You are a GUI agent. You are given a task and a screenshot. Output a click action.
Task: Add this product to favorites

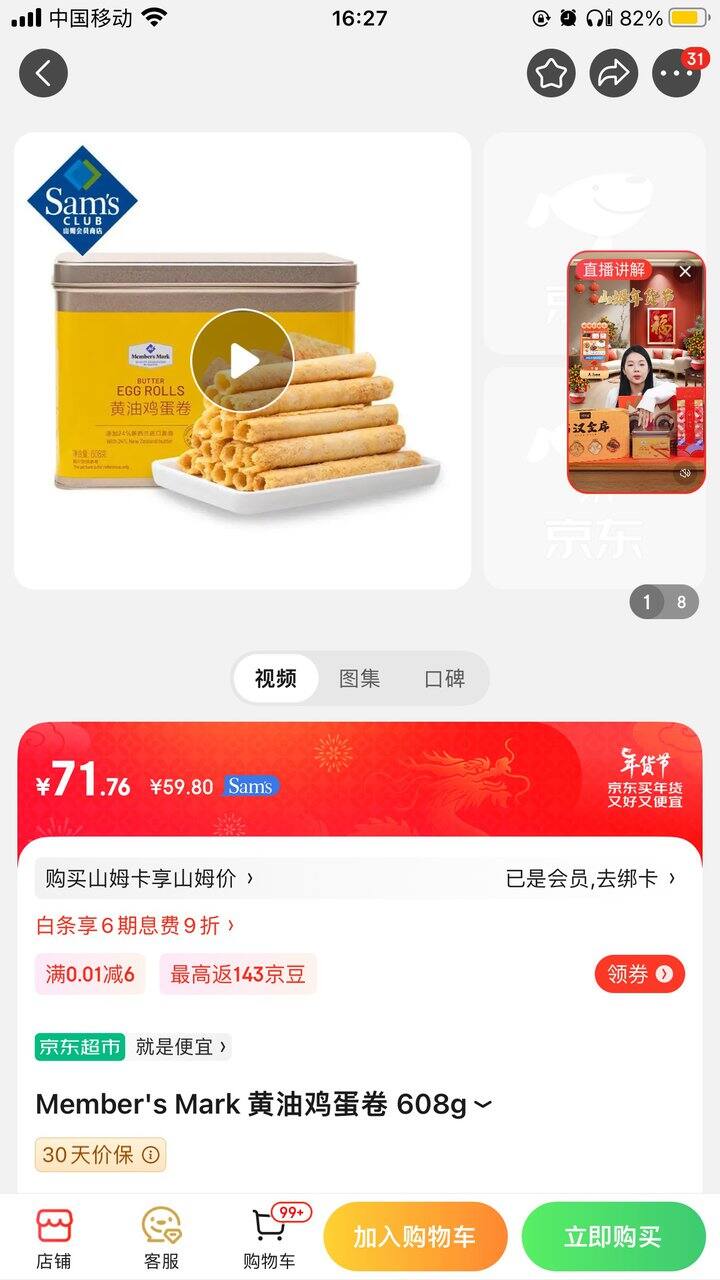pyautogui.click(x=552, y=73)
